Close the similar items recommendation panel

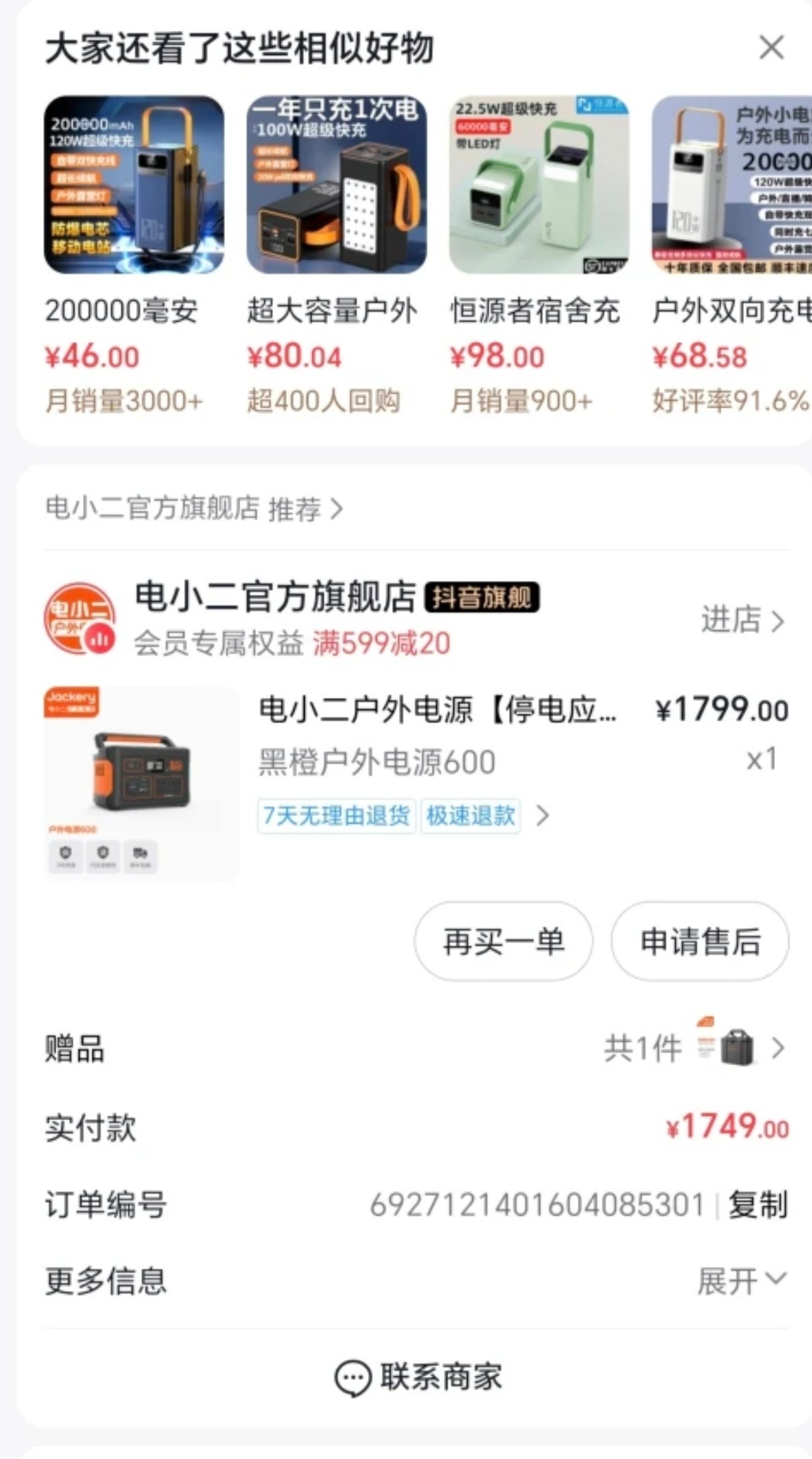pyautogui.click(x=771, y=48)
